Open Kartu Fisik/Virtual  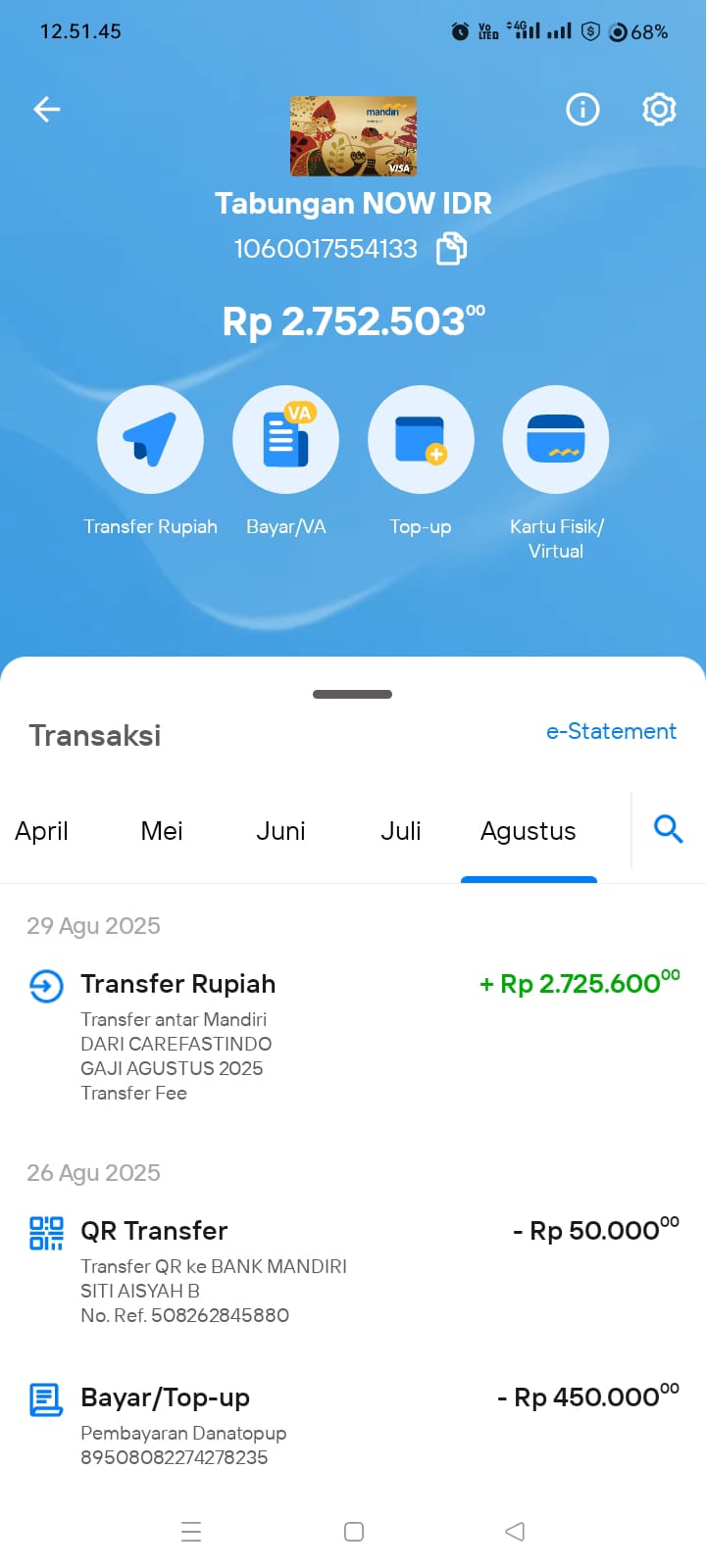point(556,439)
